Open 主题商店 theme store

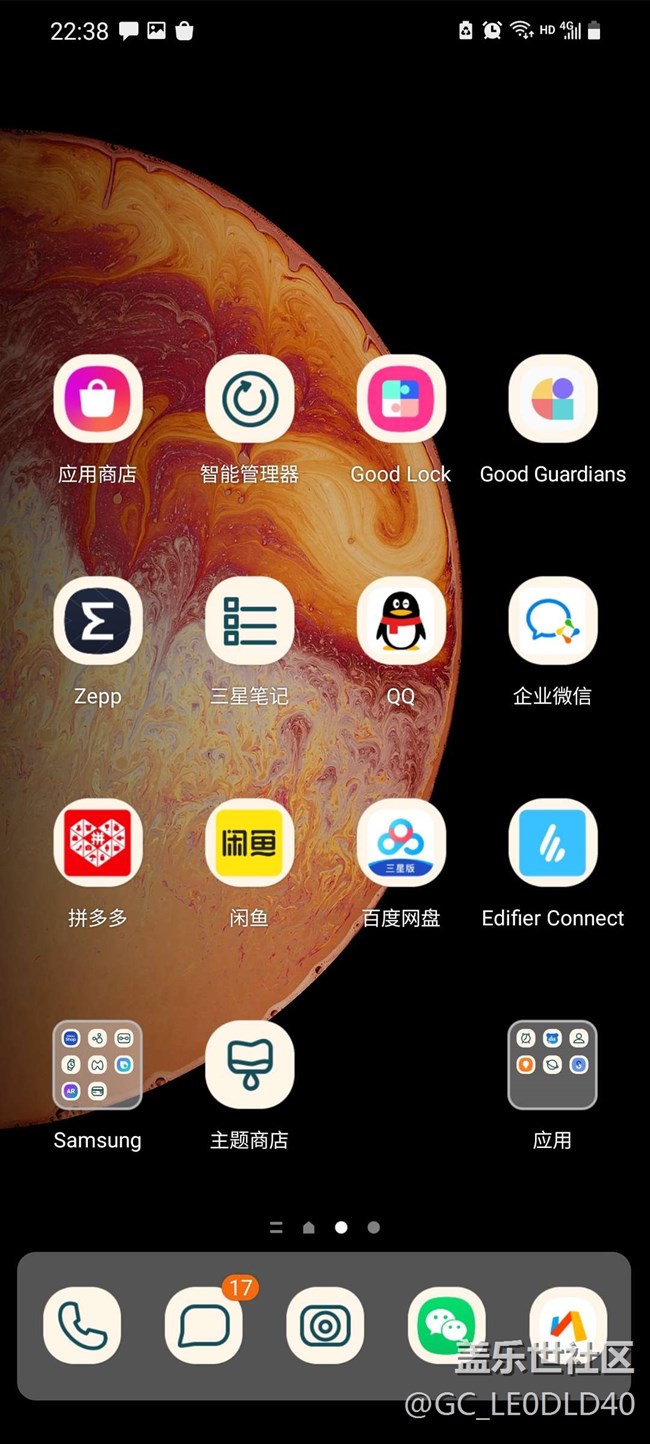(x=249, y=1065)
